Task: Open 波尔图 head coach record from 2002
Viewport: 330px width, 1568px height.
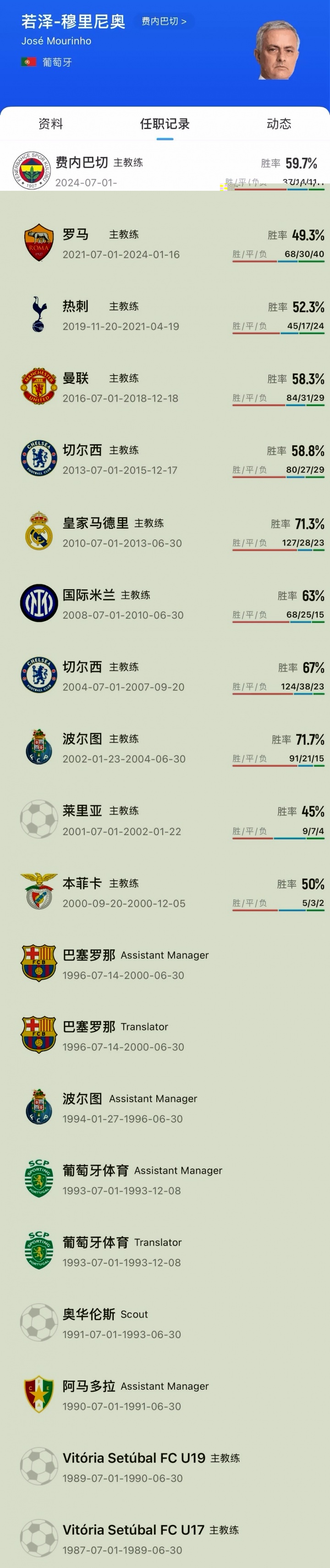Action: click(165, 748)
